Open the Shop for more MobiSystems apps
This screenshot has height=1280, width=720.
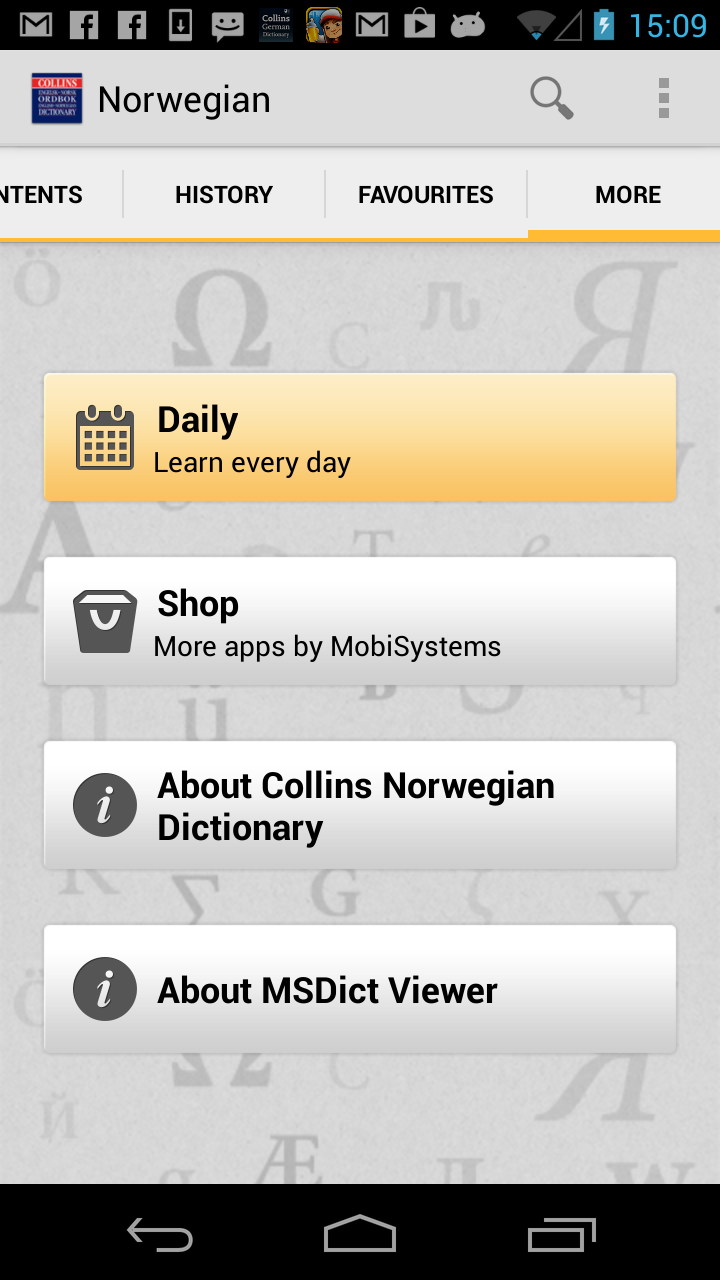[x=360, y=620]
